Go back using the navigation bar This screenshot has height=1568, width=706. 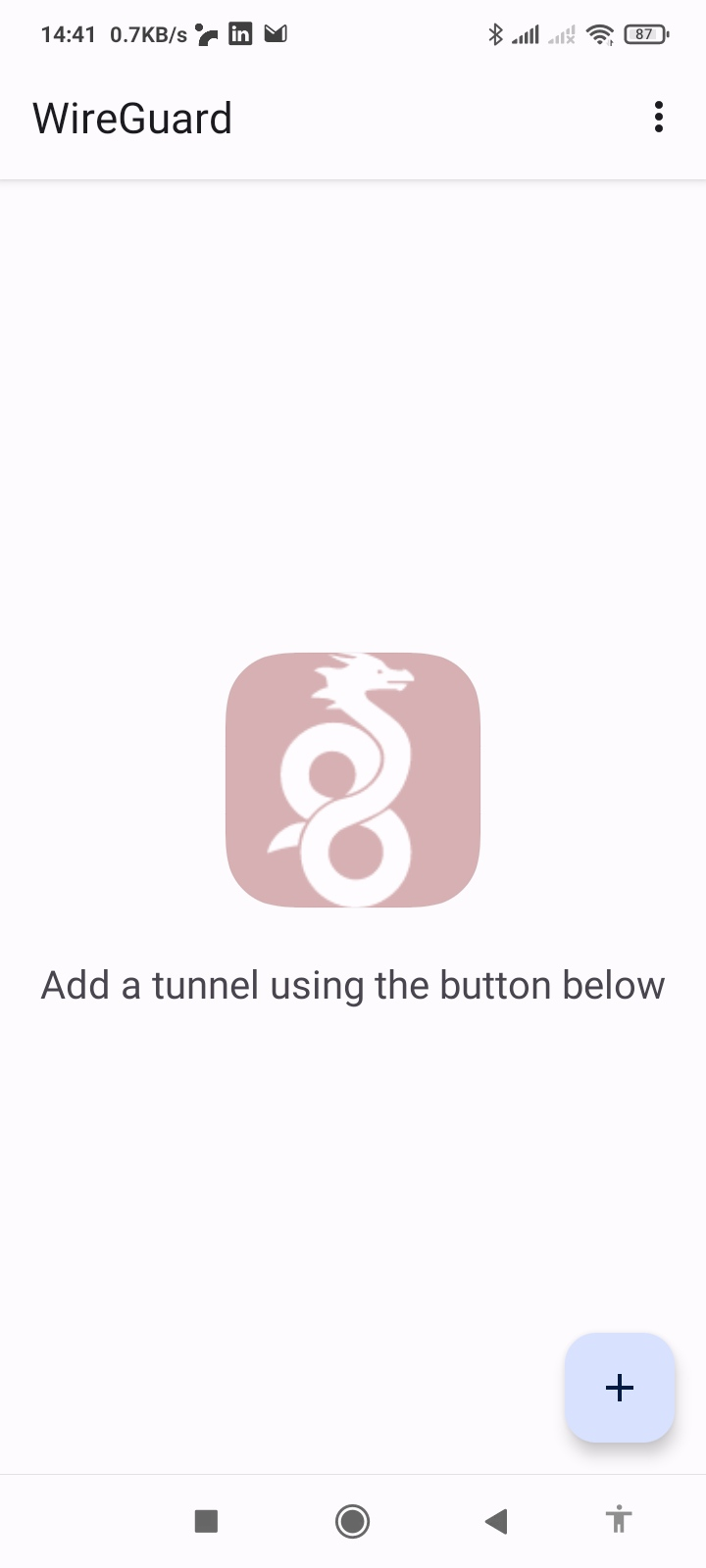[496, 1521]
